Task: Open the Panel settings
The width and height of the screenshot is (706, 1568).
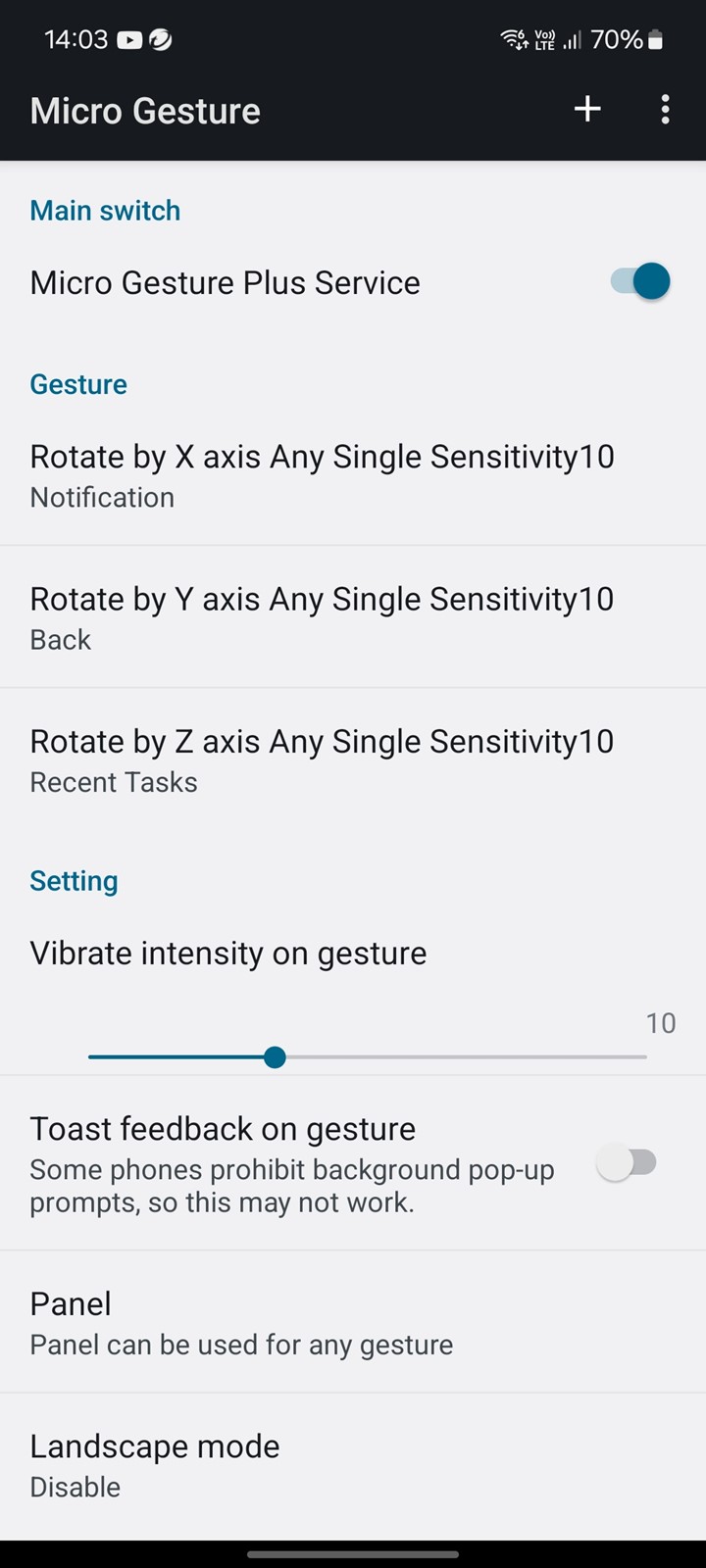Action: pyautogui.click(x=353, y=1322)
